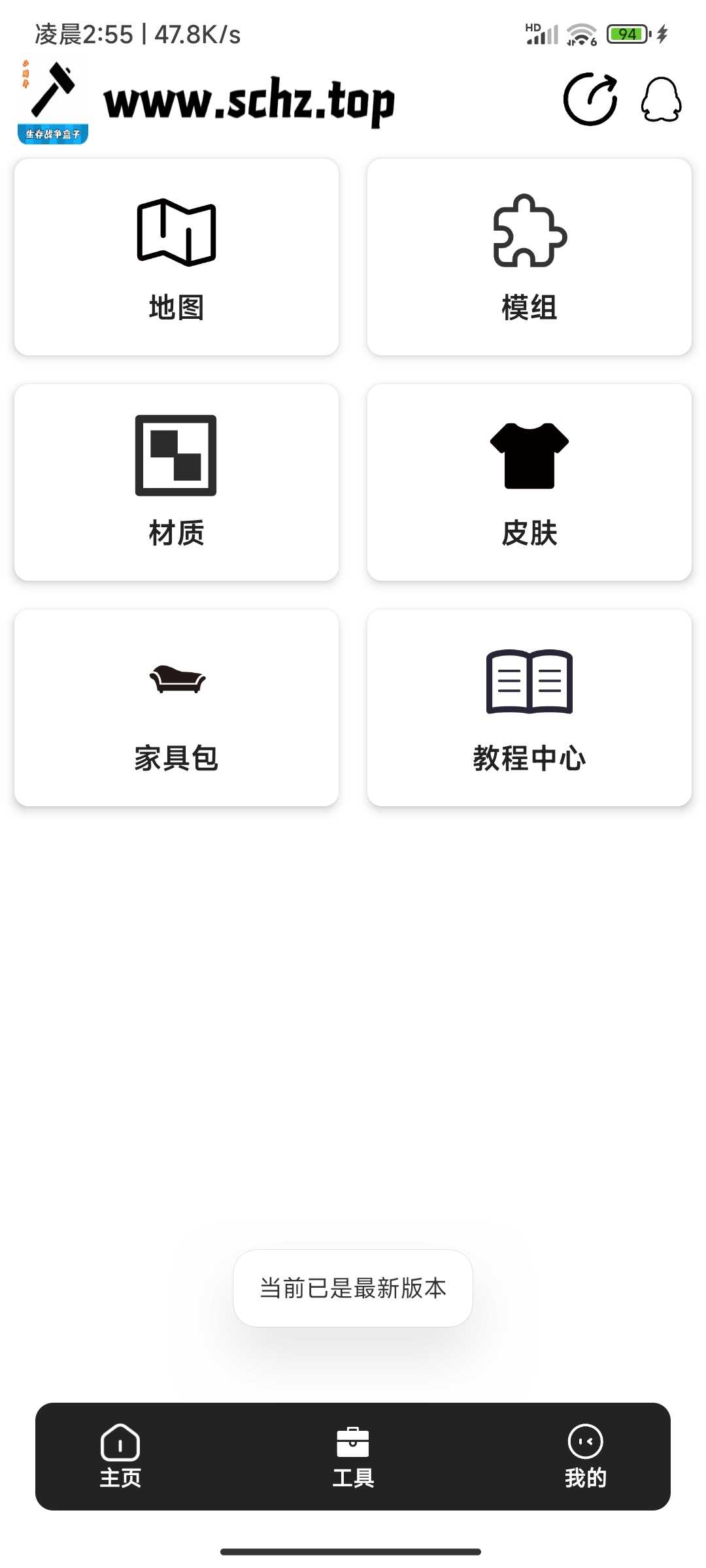Open the 模组 mods card
The image size is (706, 1568).
pos(529,257)
